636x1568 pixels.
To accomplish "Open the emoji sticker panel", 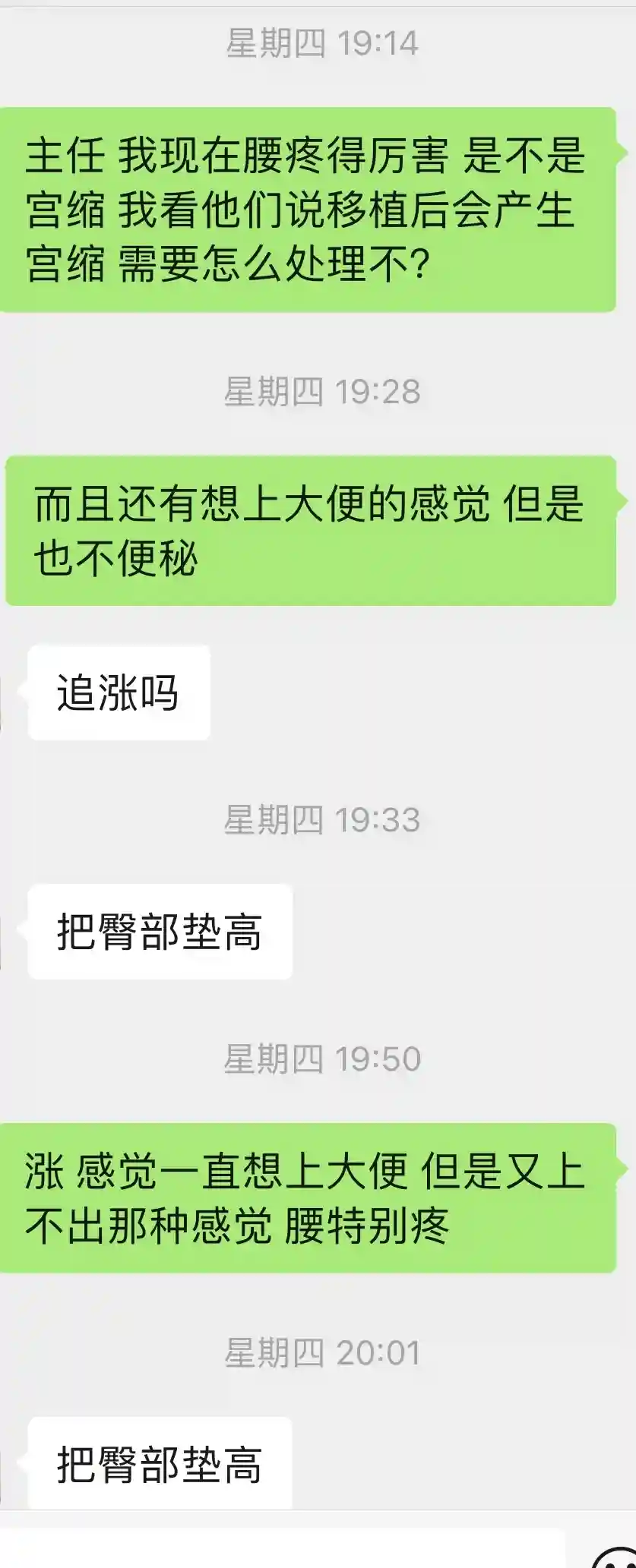I will tap(615, 1557).
